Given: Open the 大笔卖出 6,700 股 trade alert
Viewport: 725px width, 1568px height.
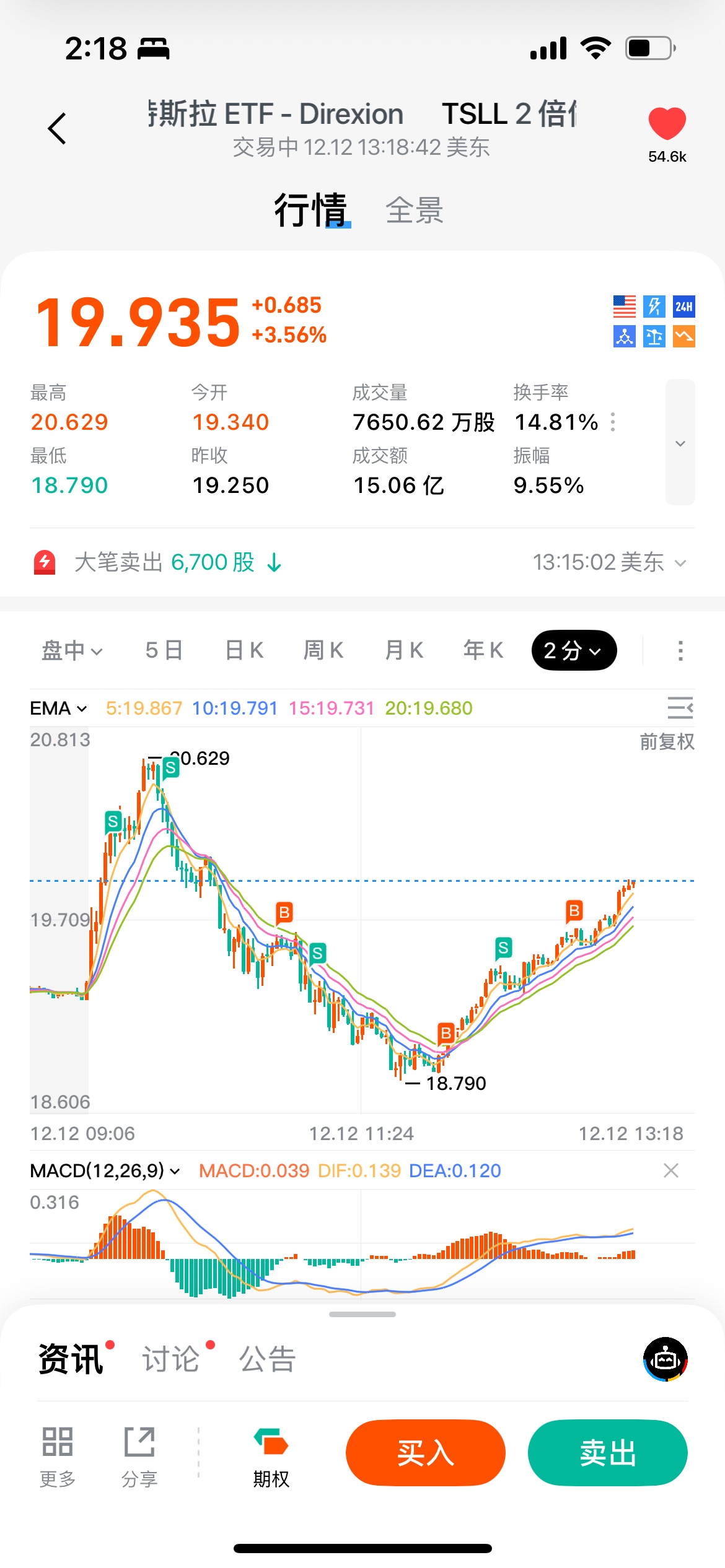Looking at the screenshot, I should [x=164, y=562].
